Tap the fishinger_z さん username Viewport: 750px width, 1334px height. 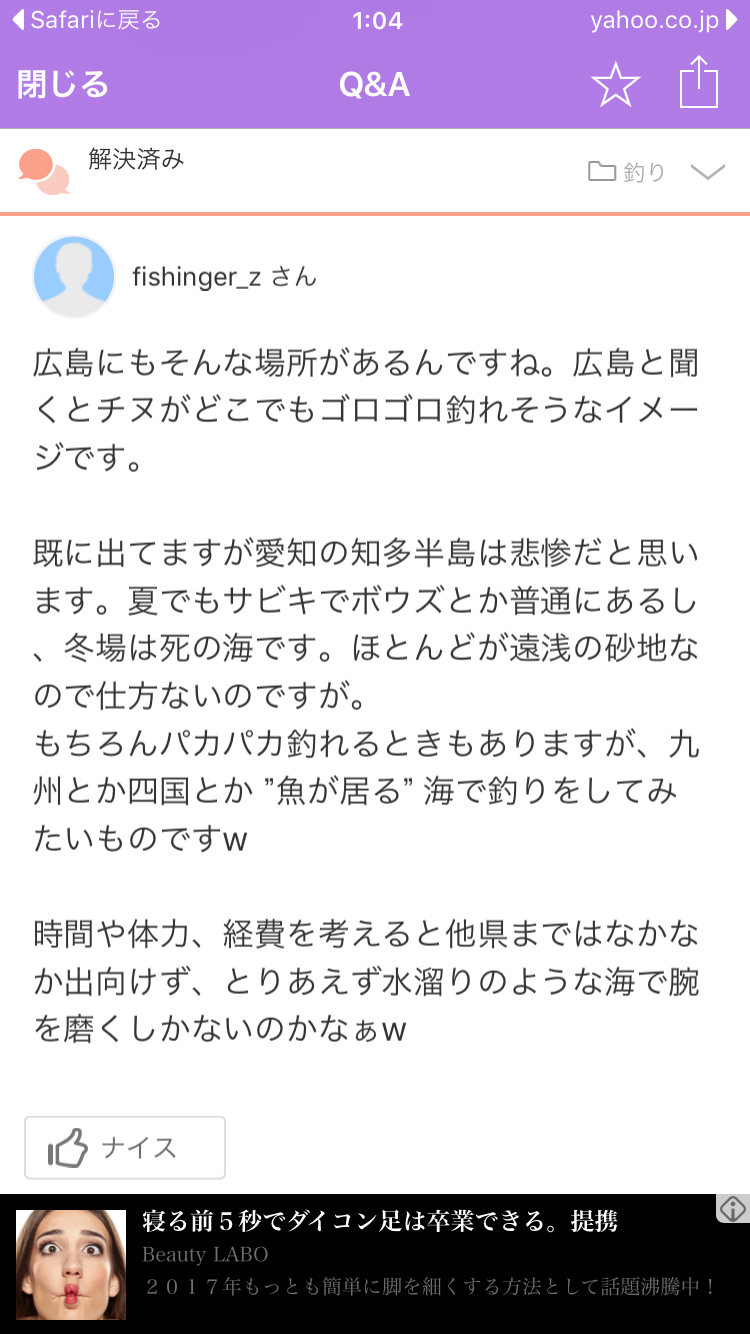pyautogui.click(x=224, y=277)
